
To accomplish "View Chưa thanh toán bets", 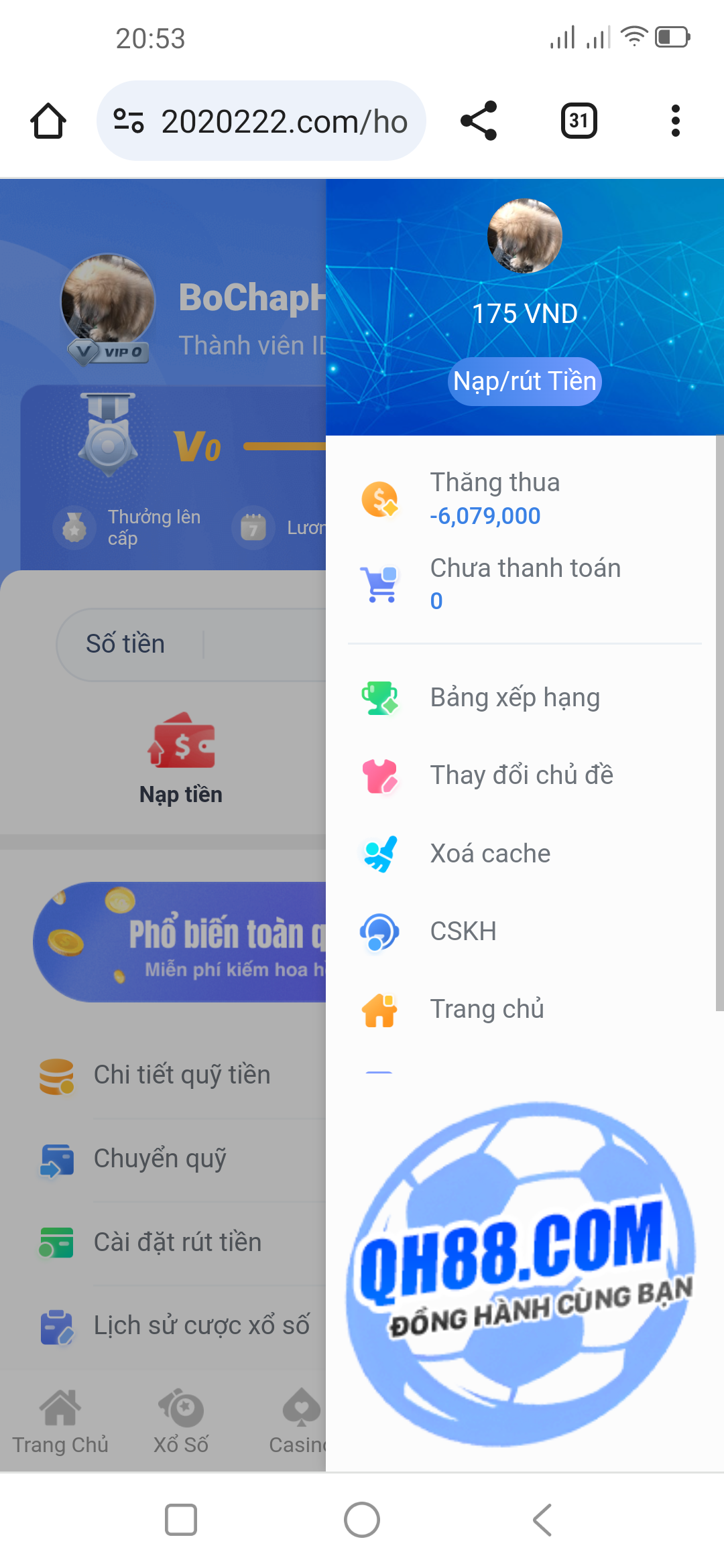I will point(524,584).
